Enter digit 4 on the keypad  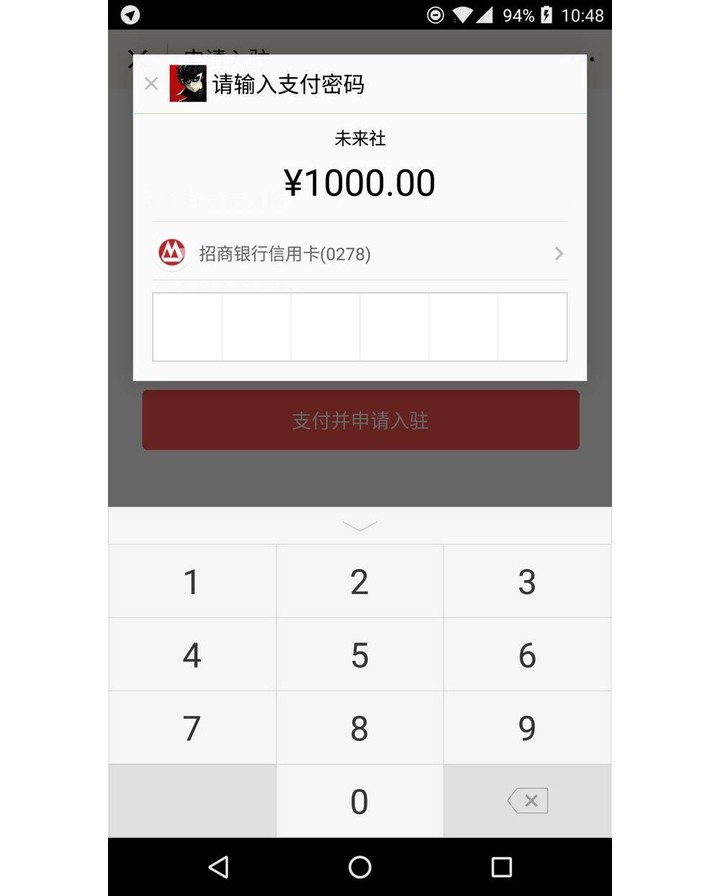point(192,655)
